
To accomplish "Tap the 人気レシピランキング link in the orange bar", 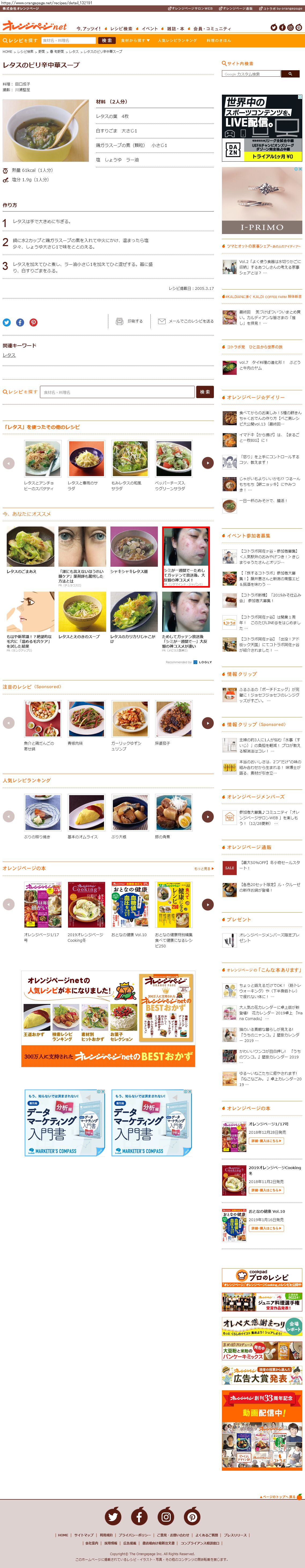I will click(177, 40).
